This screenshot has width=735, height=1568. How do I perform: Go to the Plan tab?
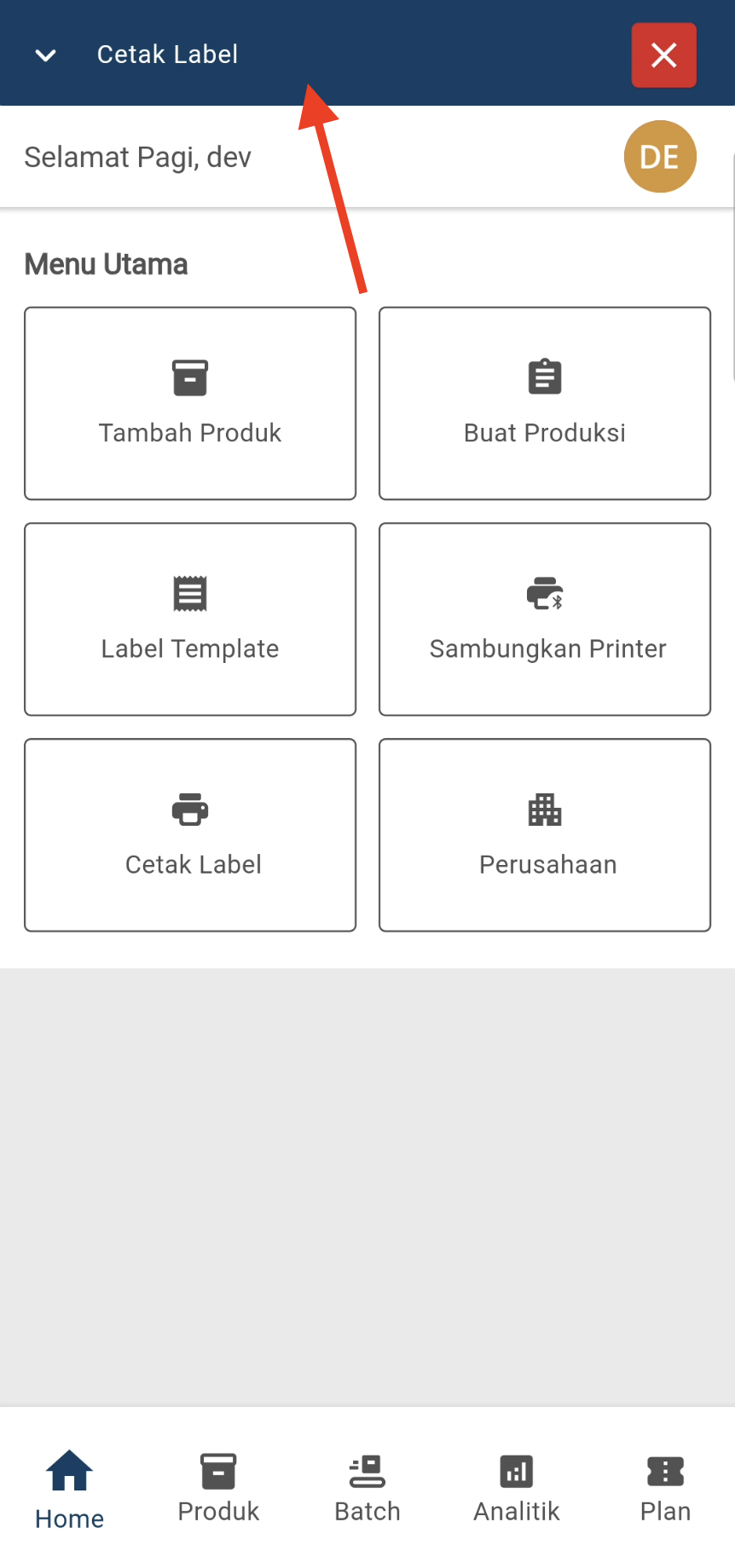pos(665,1488)
